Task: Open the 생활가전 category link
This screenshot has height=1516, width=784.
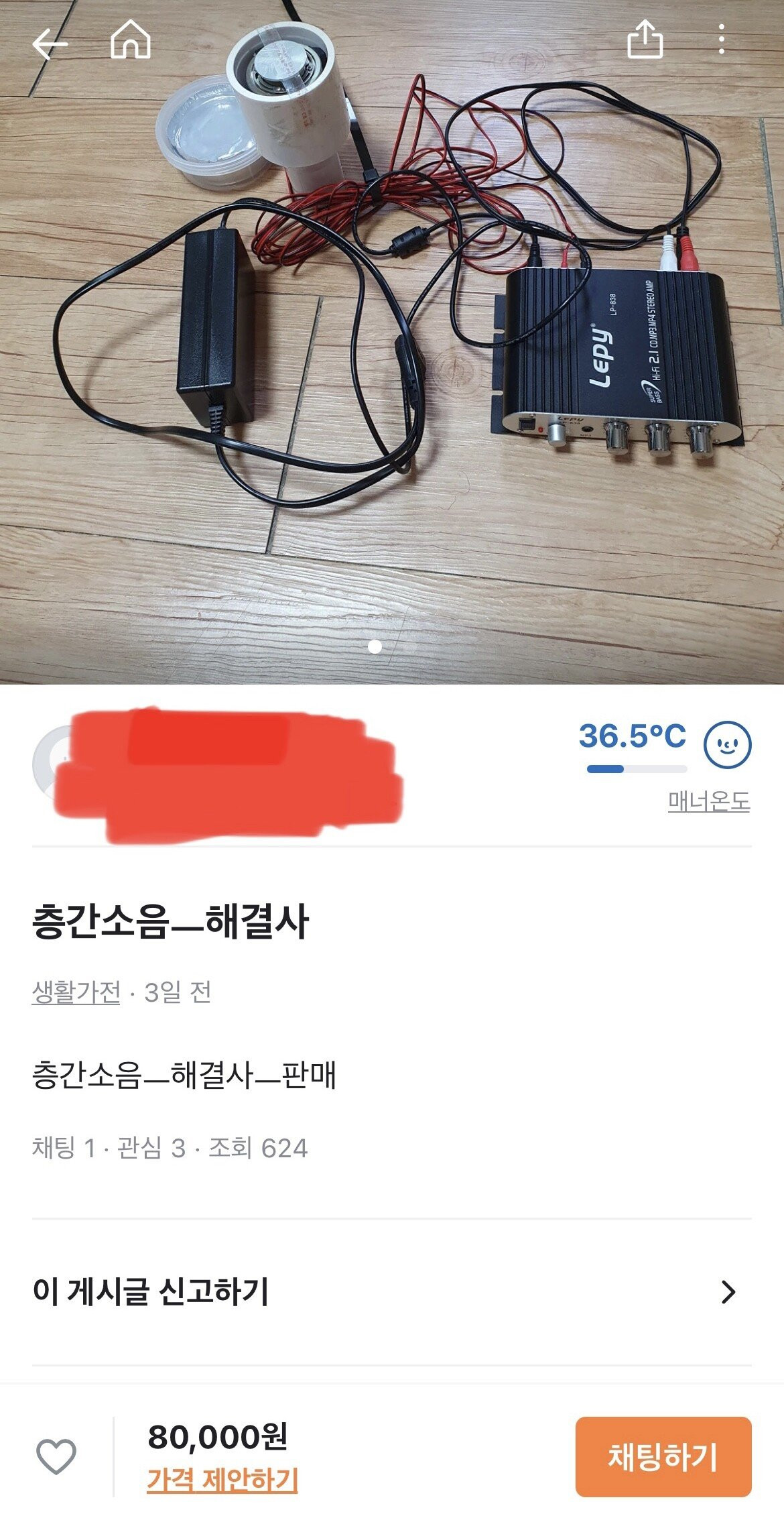Action: pyautogui.click(x=76, y=992)
